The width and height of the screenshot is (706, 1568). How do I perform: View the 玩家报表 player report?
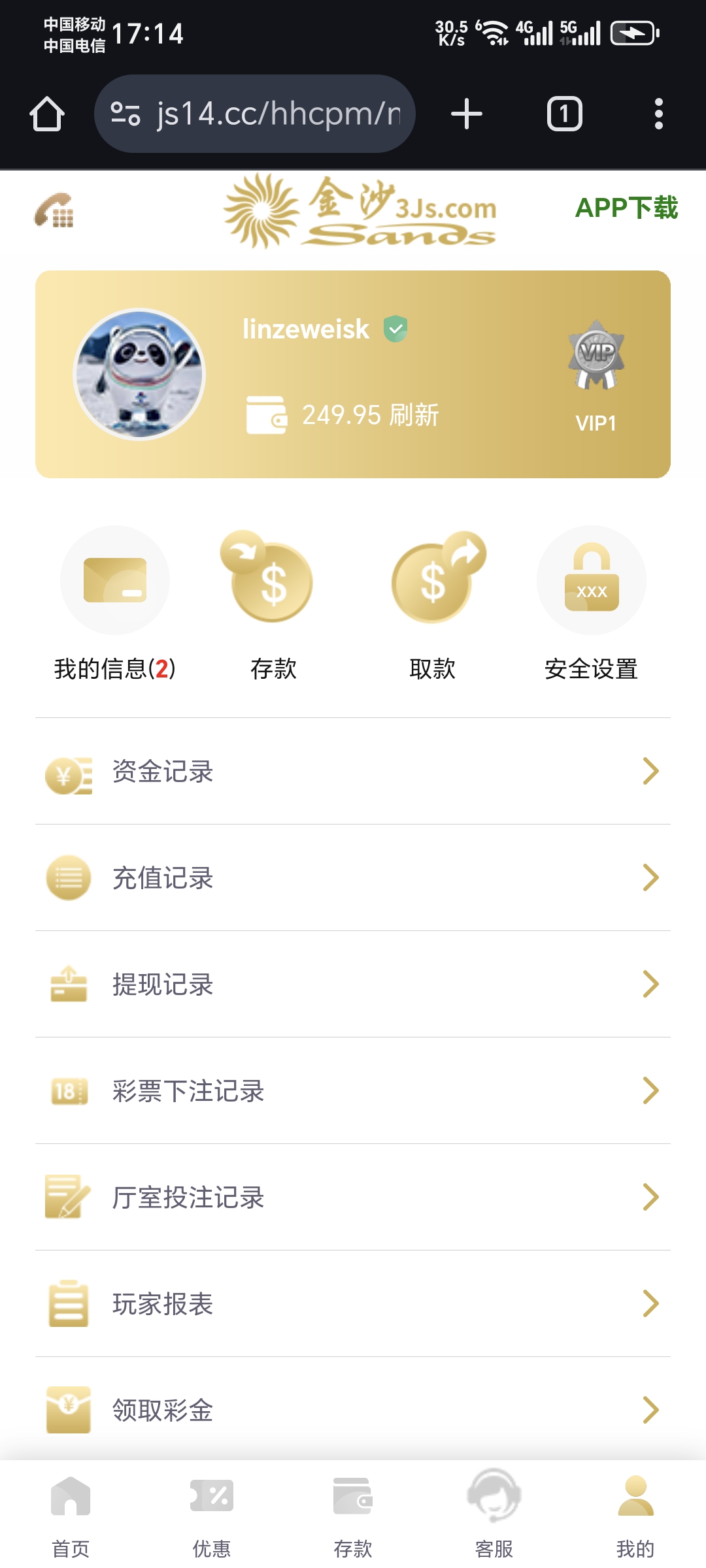353,1304
